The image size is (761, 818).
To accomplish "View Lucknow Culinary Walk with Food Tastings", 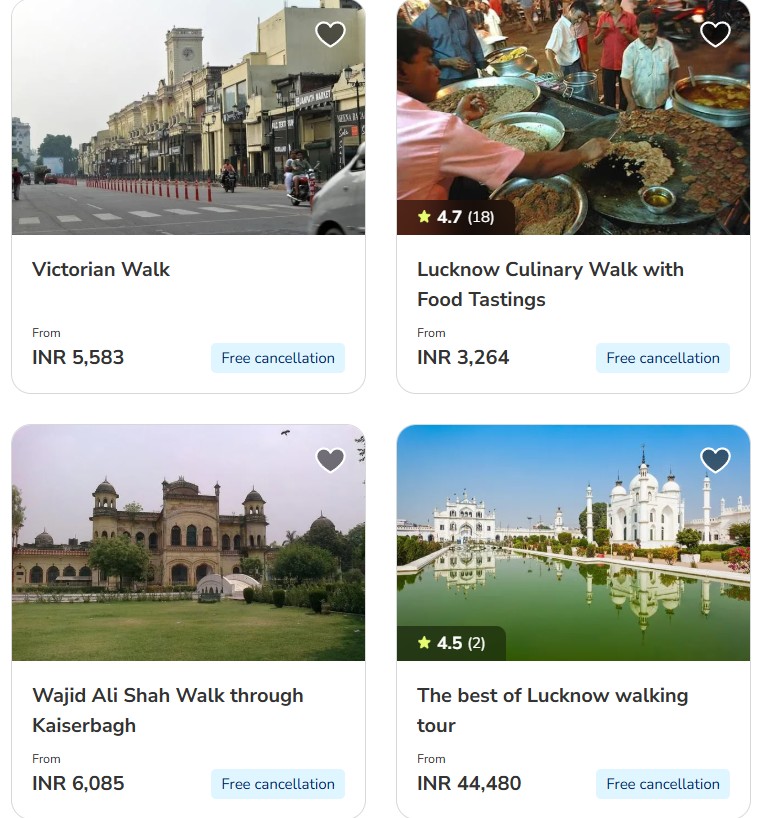I will point(550,284).
